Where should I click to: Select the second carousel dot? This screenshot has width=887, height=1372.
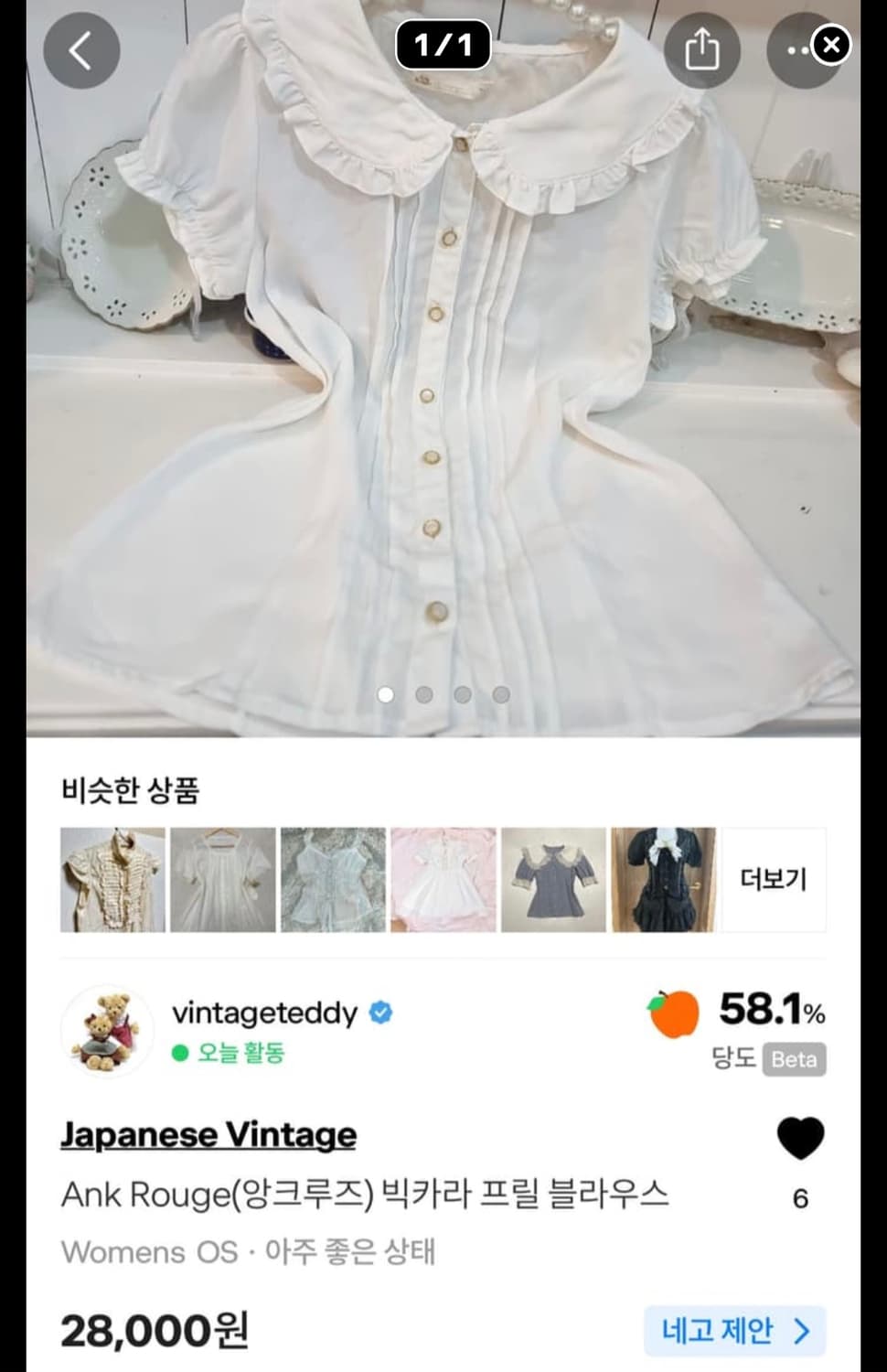423,694
